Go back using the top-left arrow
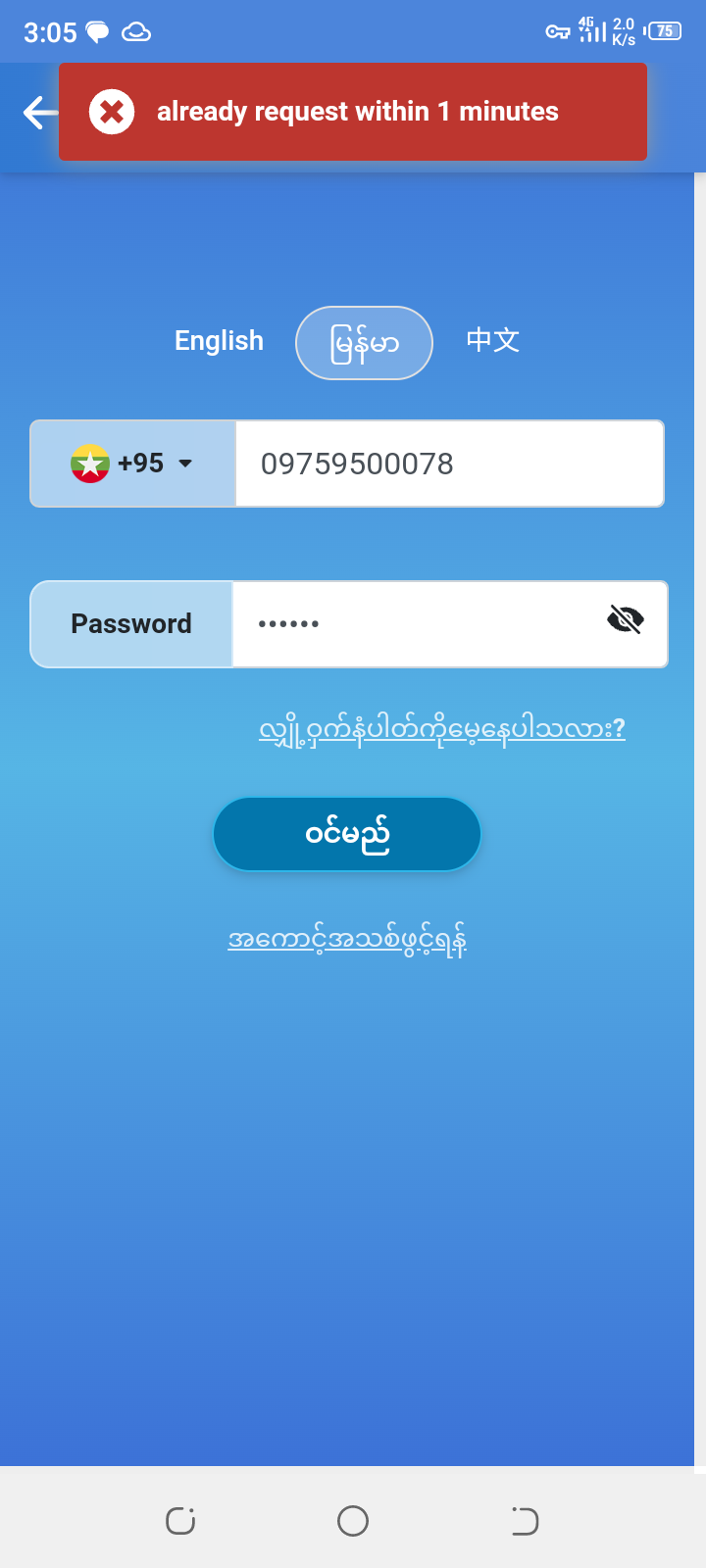Screen dimensions: 706x1568 (37, 113)
